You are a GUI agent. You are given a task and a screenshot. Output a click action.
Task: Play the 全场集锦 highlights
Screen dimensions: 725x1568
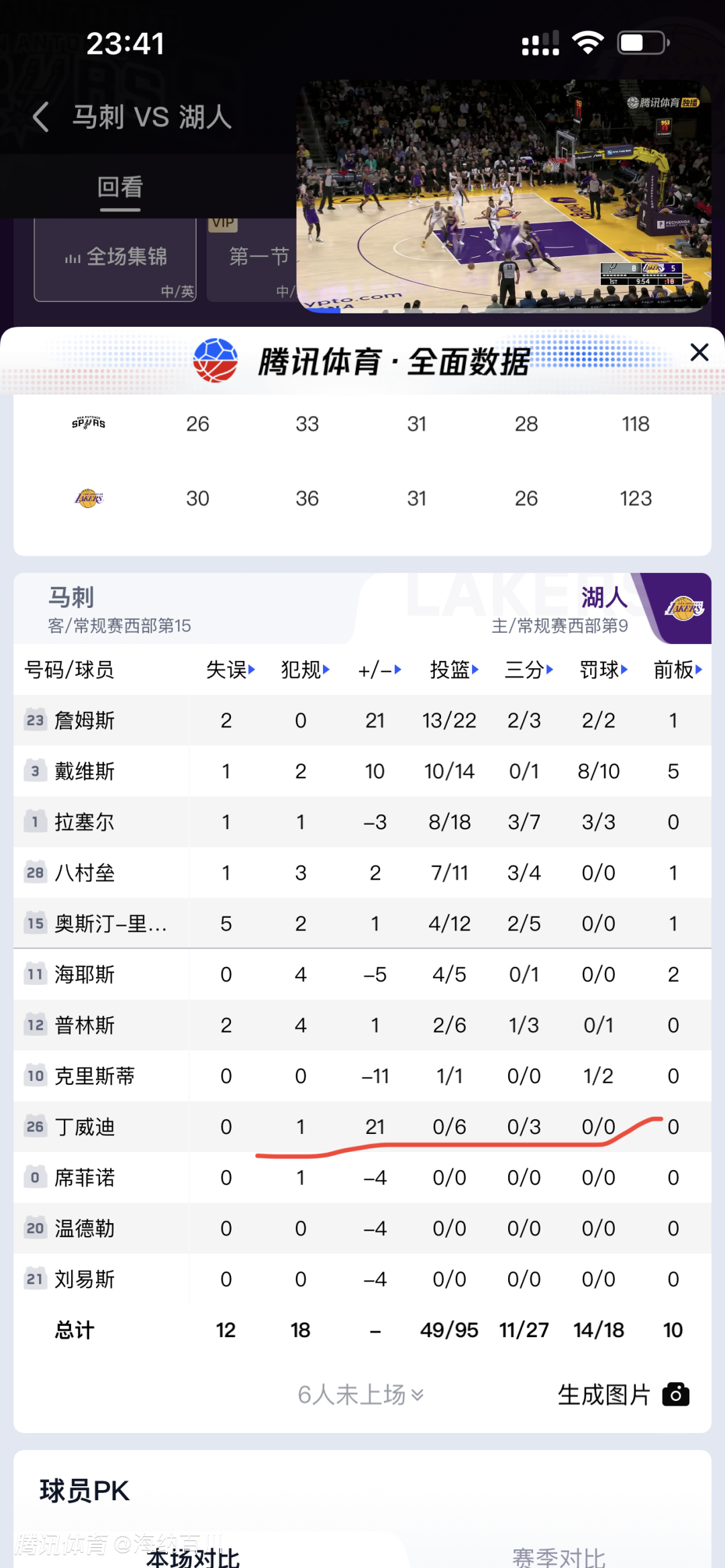(x=115, y=260)
